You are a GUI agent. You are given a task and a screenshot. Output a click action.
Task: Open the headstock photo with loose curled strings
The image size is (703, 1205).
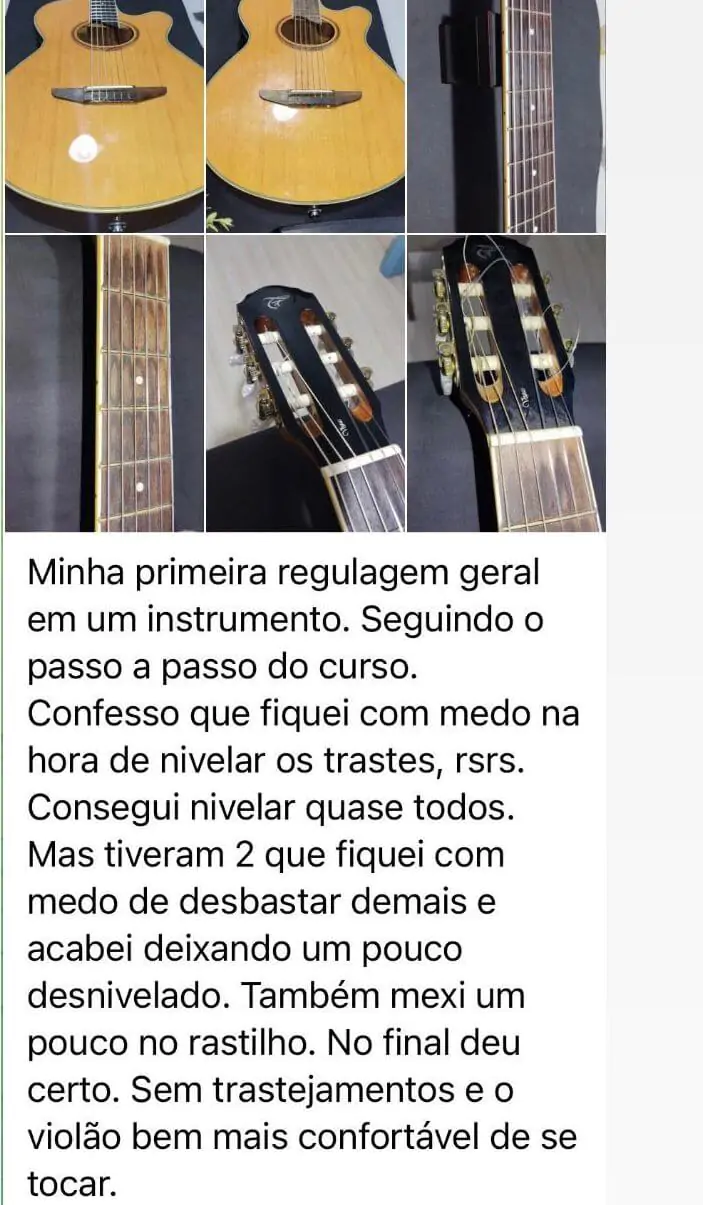506,383
